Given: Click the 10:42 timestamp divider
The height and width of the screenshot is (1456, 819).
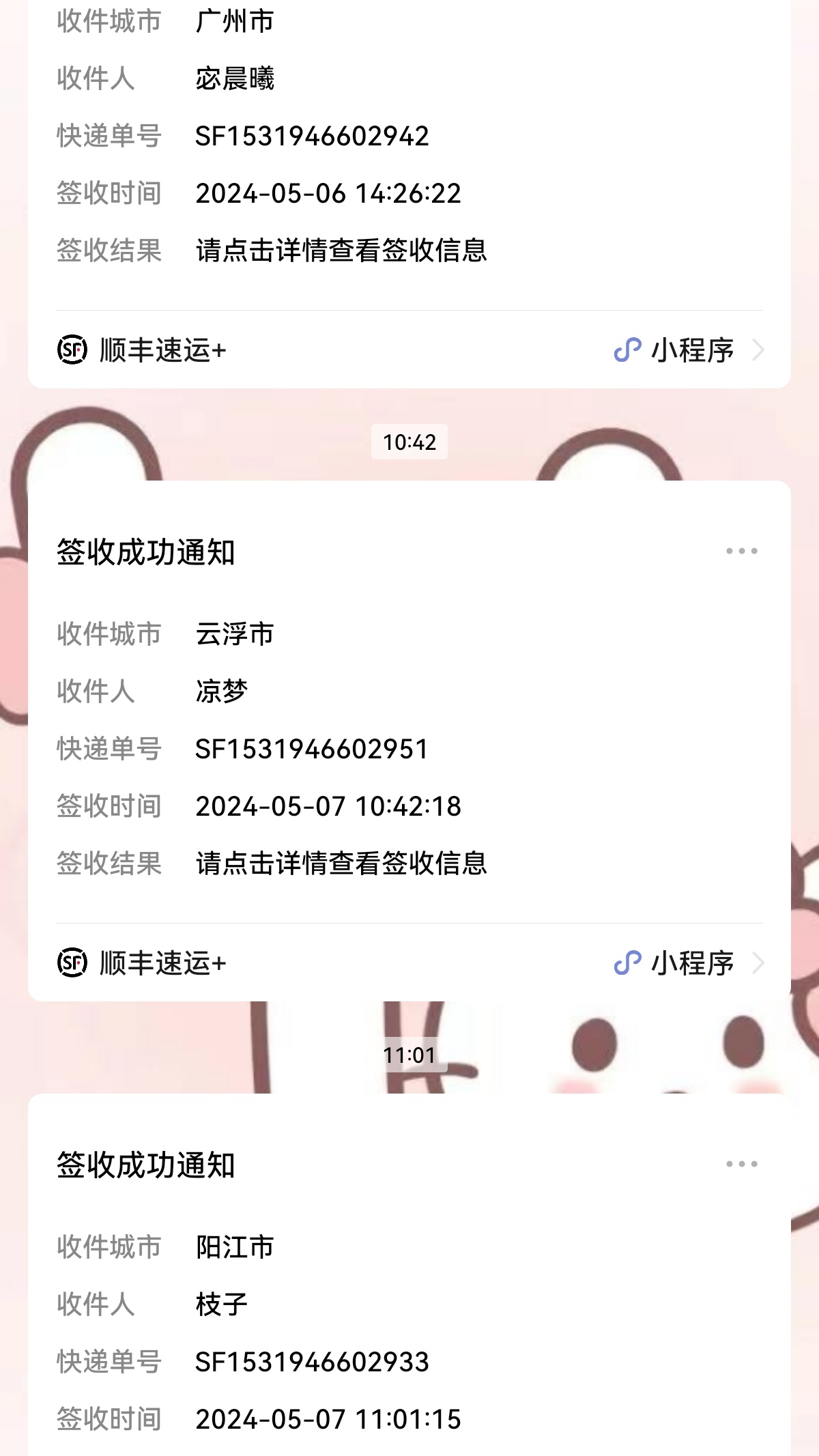Looking at the screenshot, I should tap(409, 441).
